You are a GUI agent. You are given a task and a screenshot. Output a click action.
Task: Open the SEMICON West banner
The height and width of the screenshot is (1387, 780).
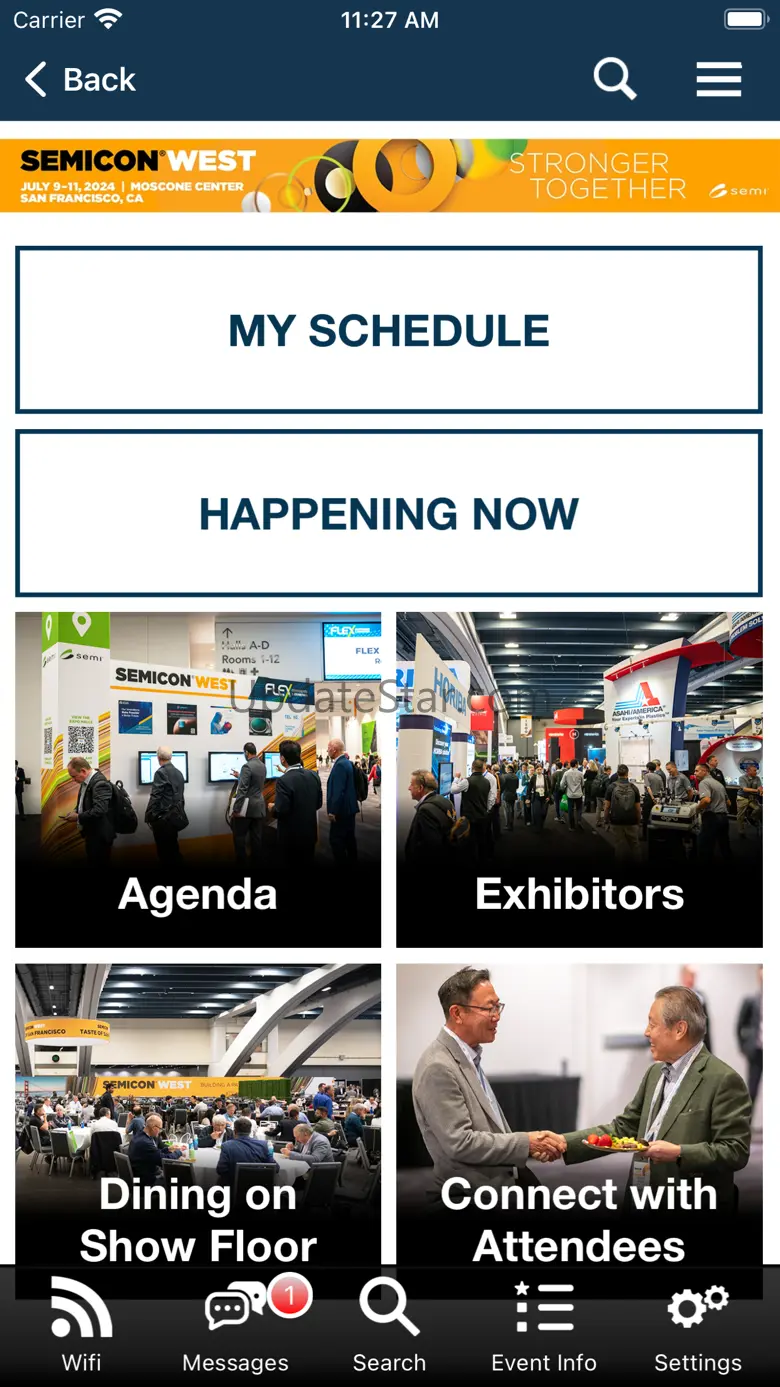[x=390, y=175]
